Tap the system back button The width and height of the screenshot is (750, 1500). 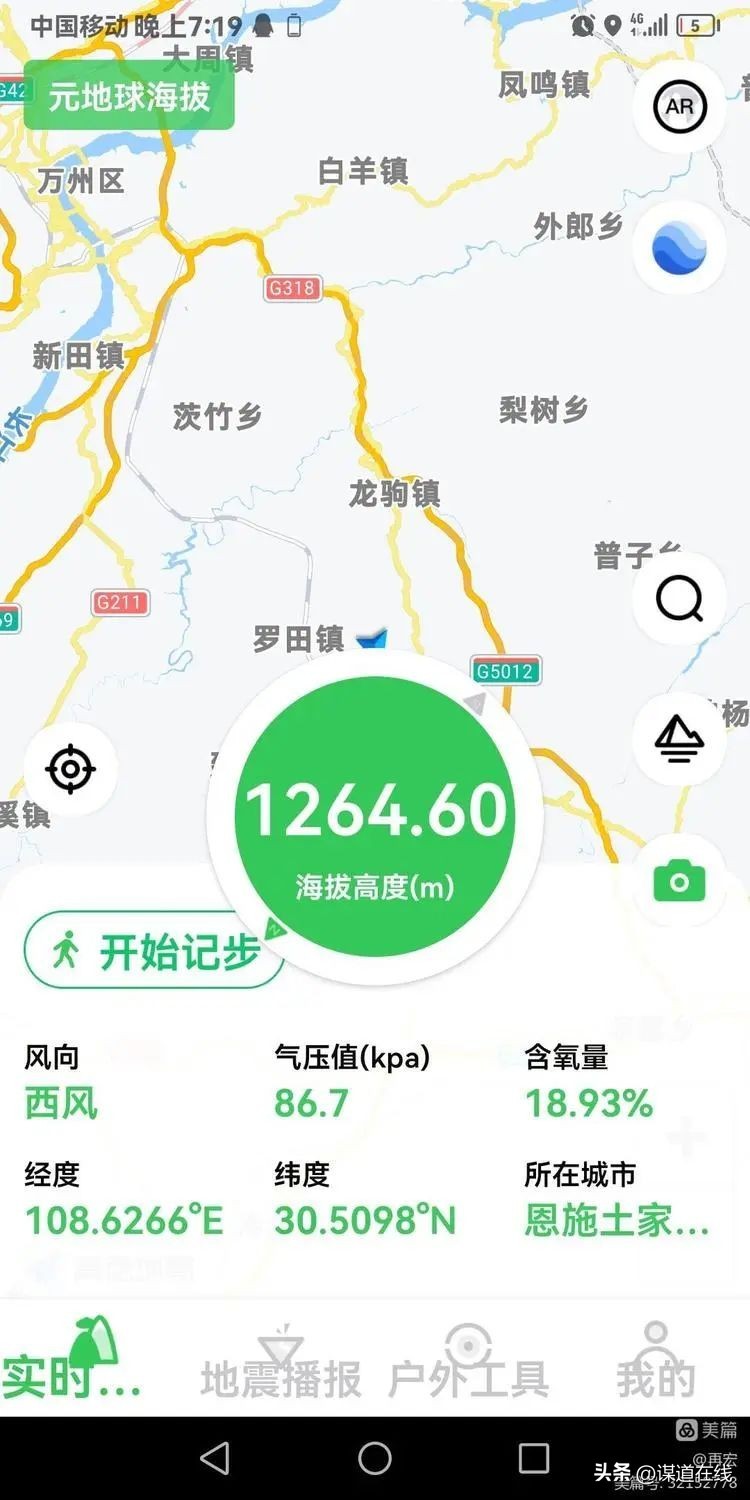(215, 1458)
